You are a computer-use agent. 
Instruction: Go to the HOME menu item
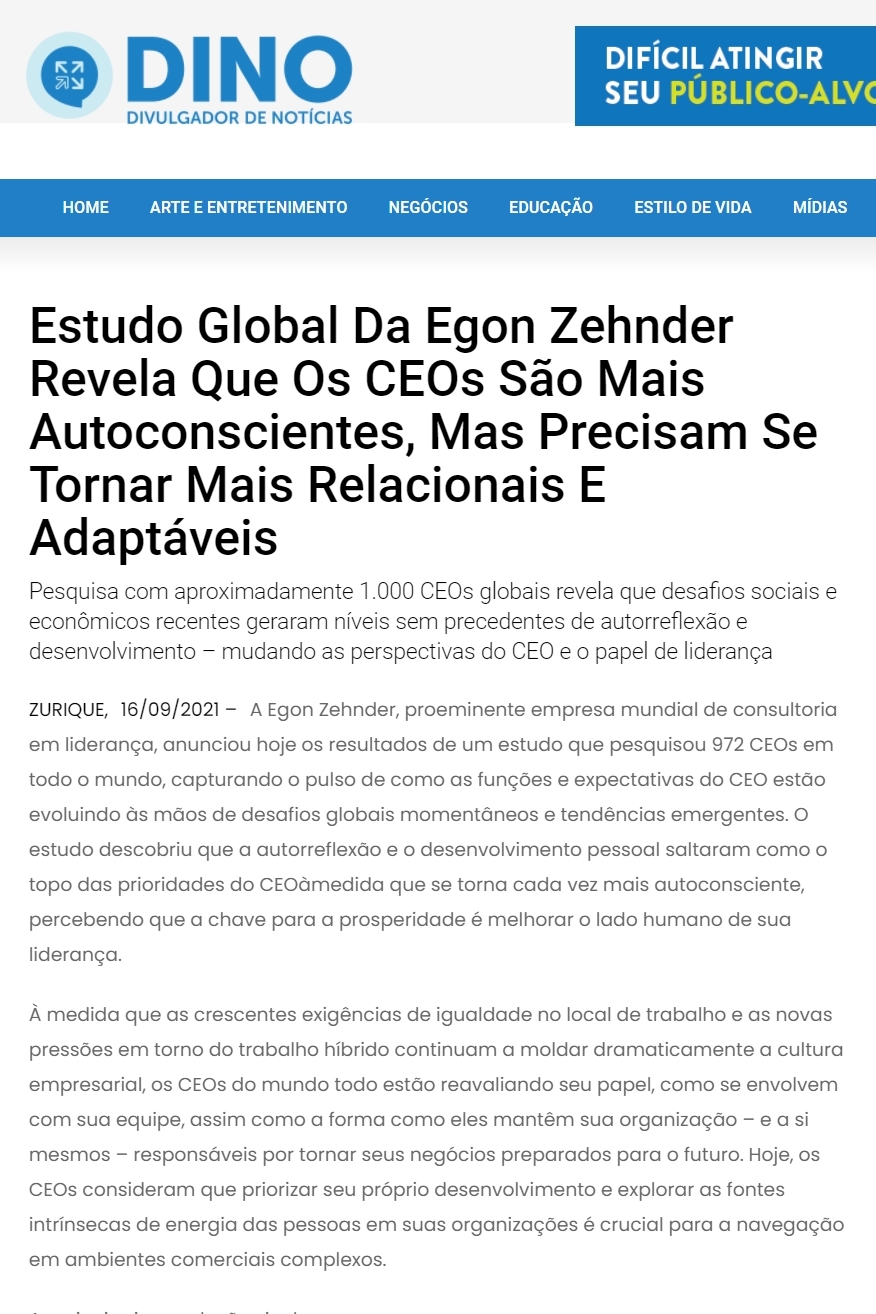pyautogui.click(x=86, y=208)
